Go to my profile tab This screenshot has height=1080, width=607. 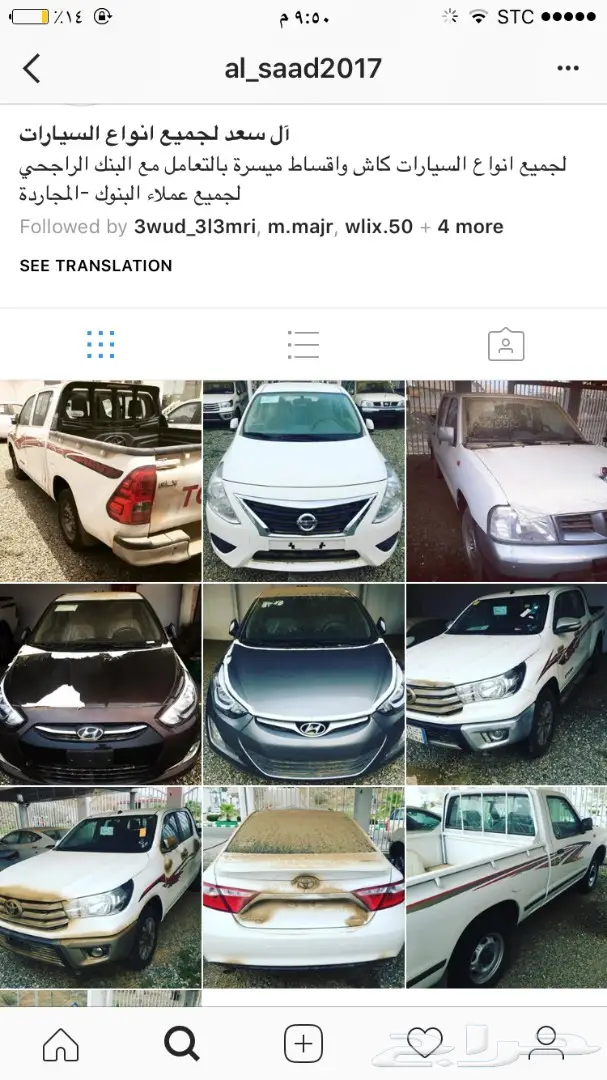546,1043
